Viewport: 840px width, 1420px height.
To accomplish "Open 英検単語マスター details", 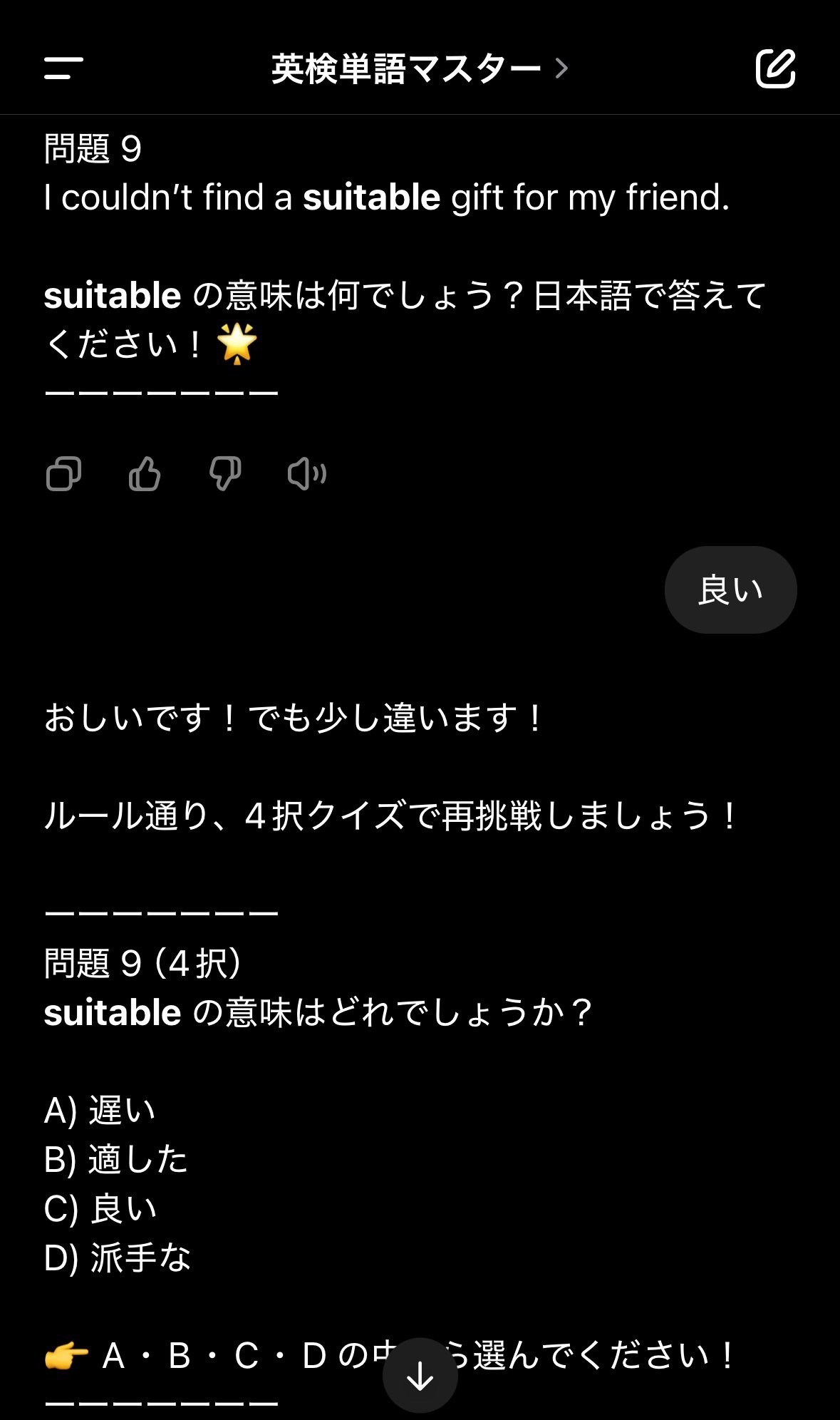I will tap(420, 69).
